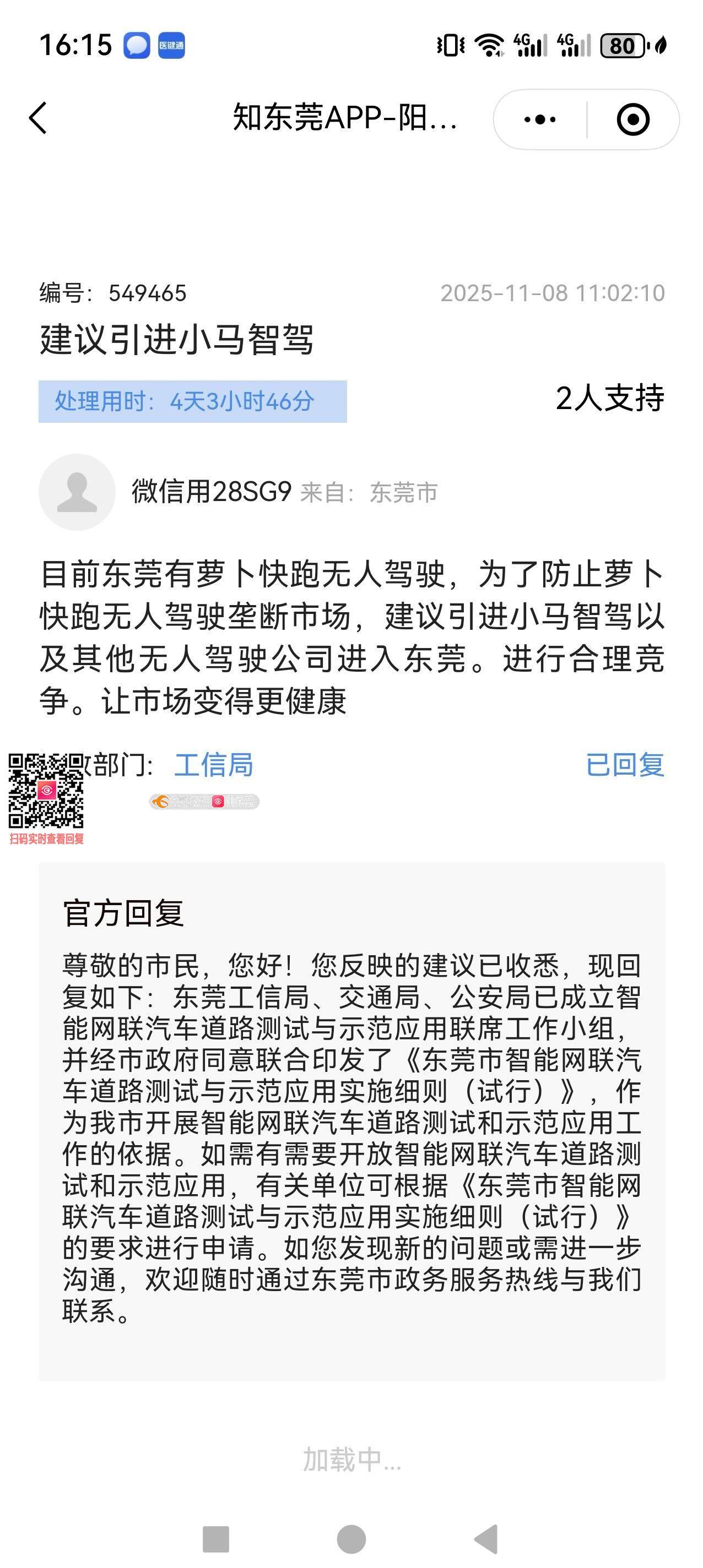Open the 工信局 department link

pyautogui.click(x=213, y=765)
